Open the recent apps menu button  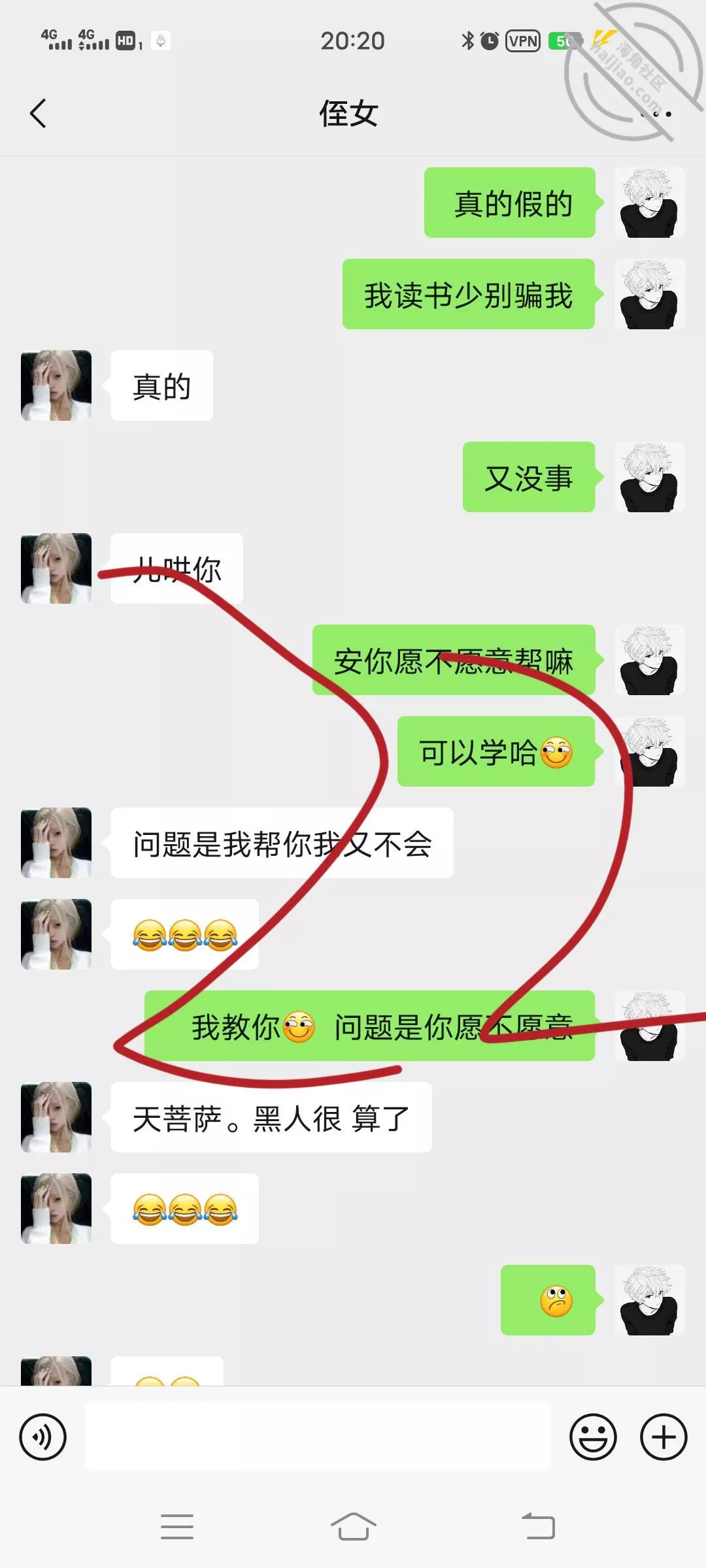click(177, 1527)
